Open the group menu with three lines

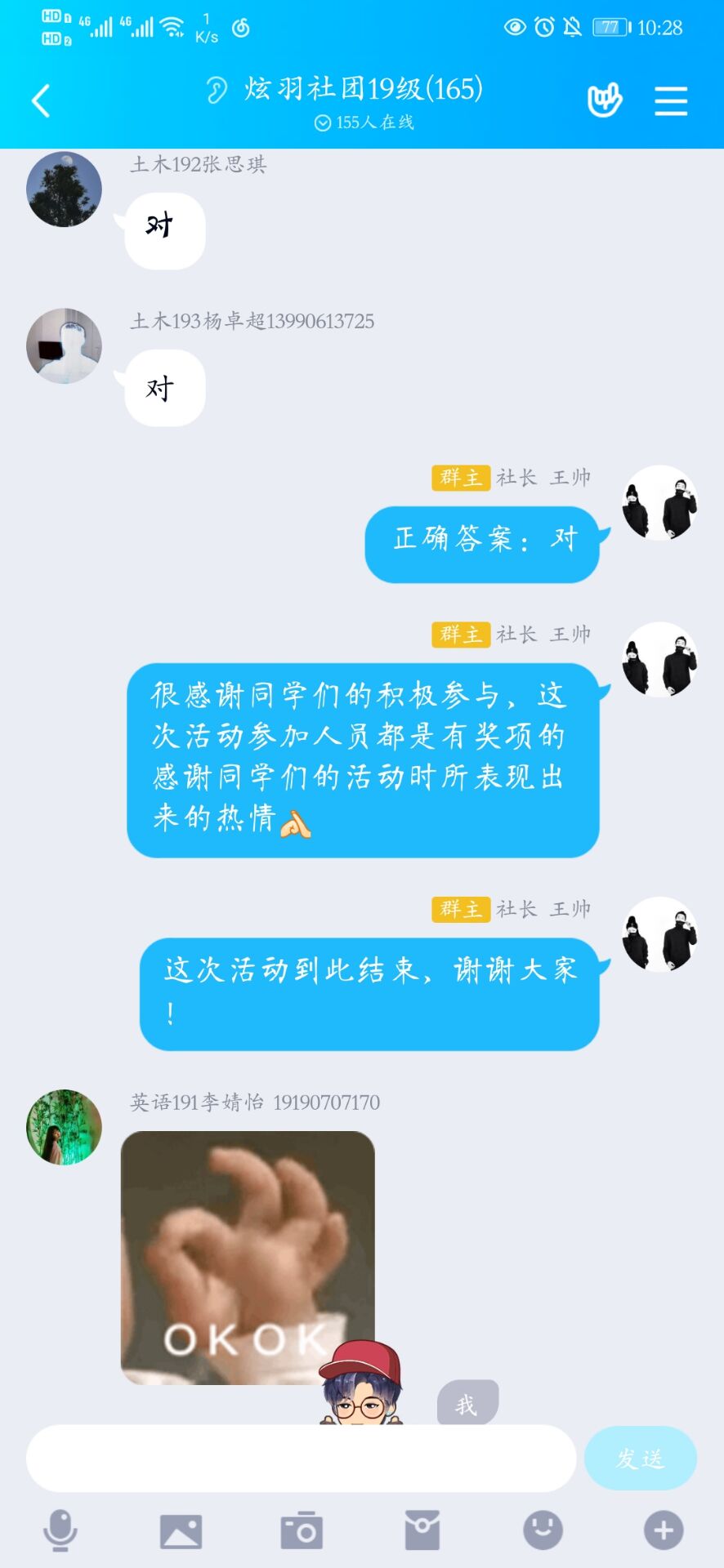[670, 101]
